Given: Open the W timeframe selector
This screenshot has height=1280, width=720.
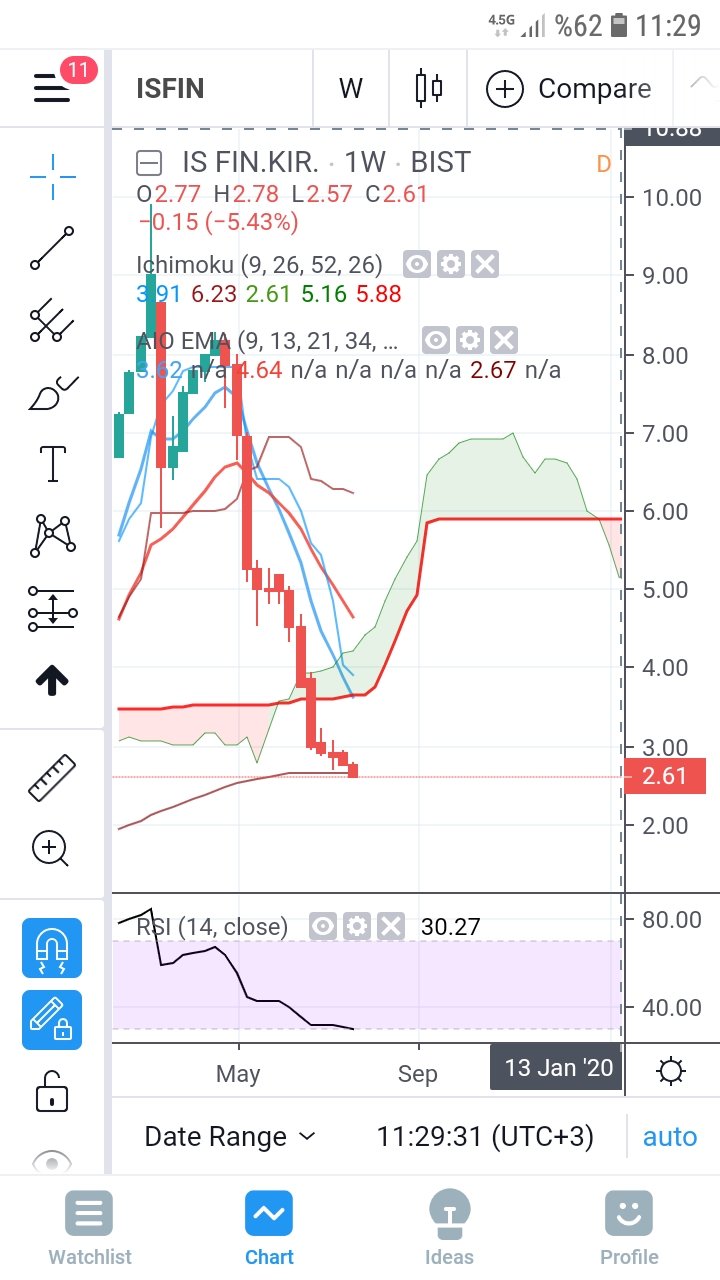Looking at the screenshot, I should 350,88.
